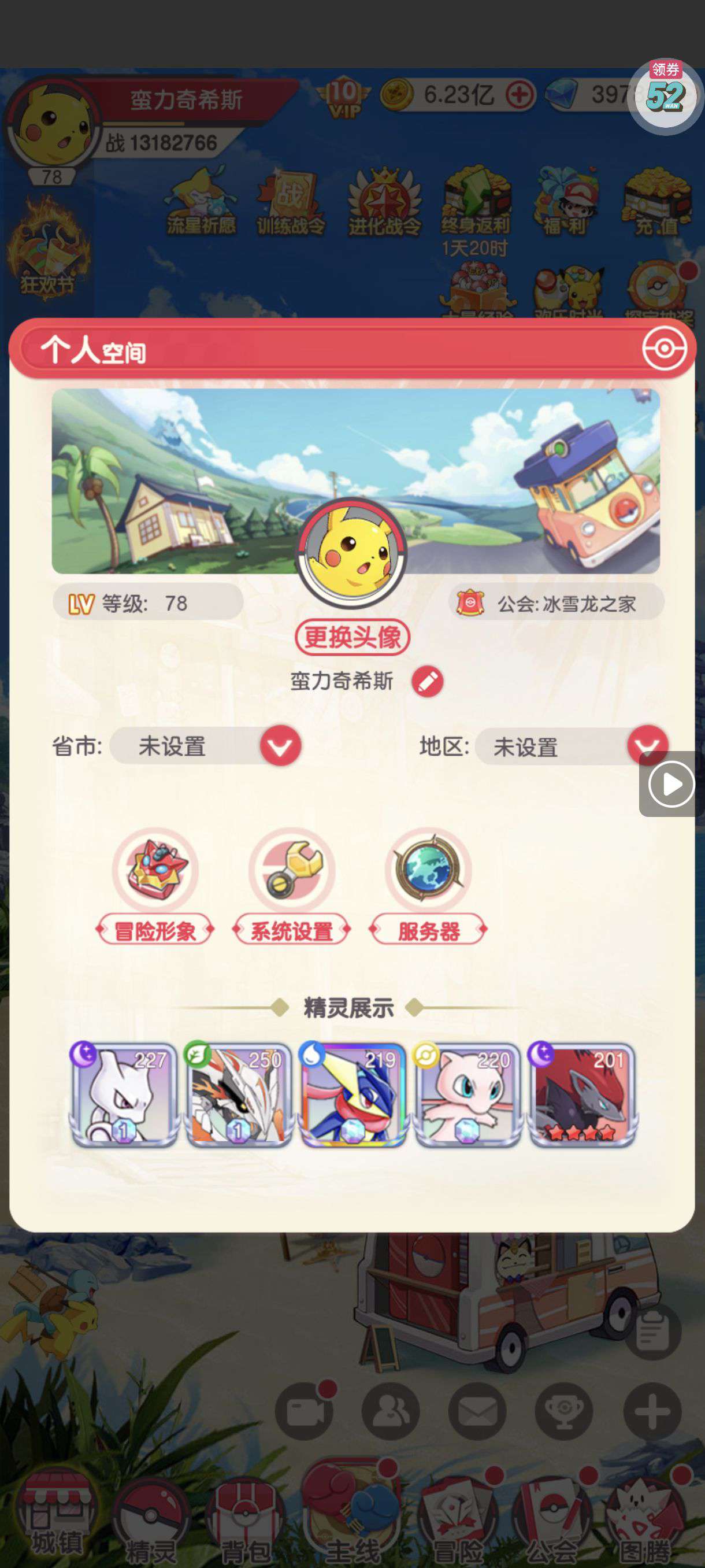This screenshot has height=1568, width=705.
Task: Tap the 更换头像 button
Action: click(352, 637)
